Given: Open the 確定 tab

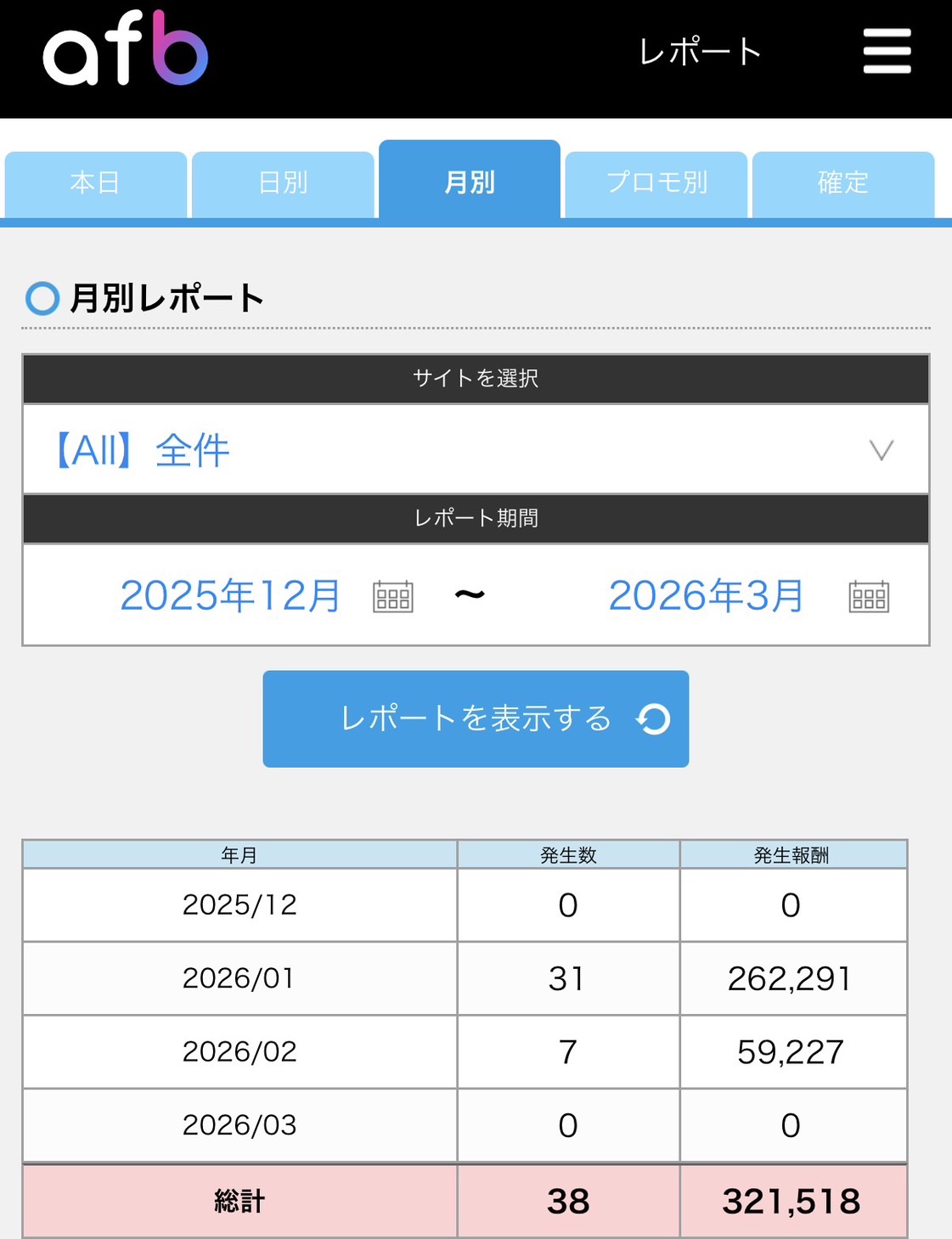Looking at the screenshot, I should [843, 184].
